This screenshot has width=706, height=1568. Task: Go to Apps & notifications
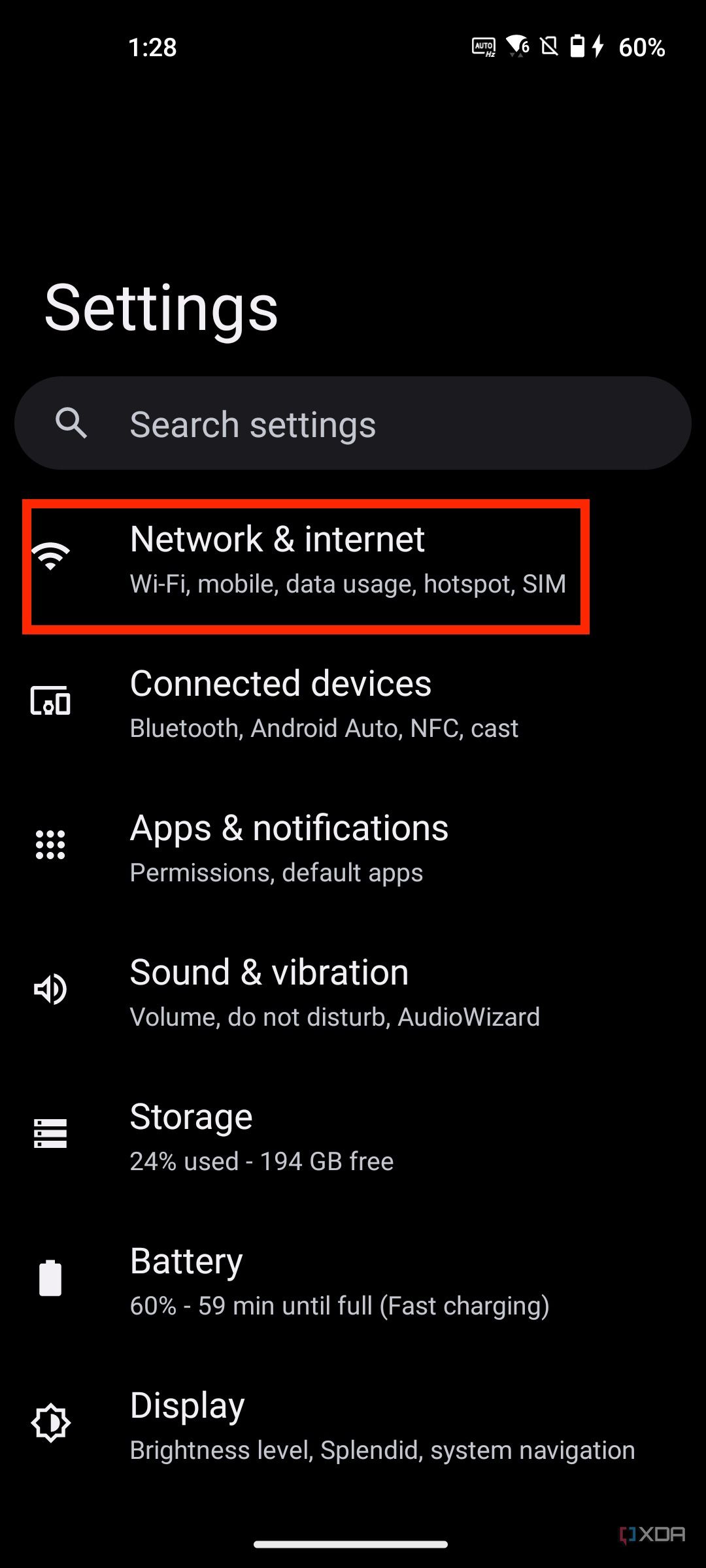click(353, 849)
